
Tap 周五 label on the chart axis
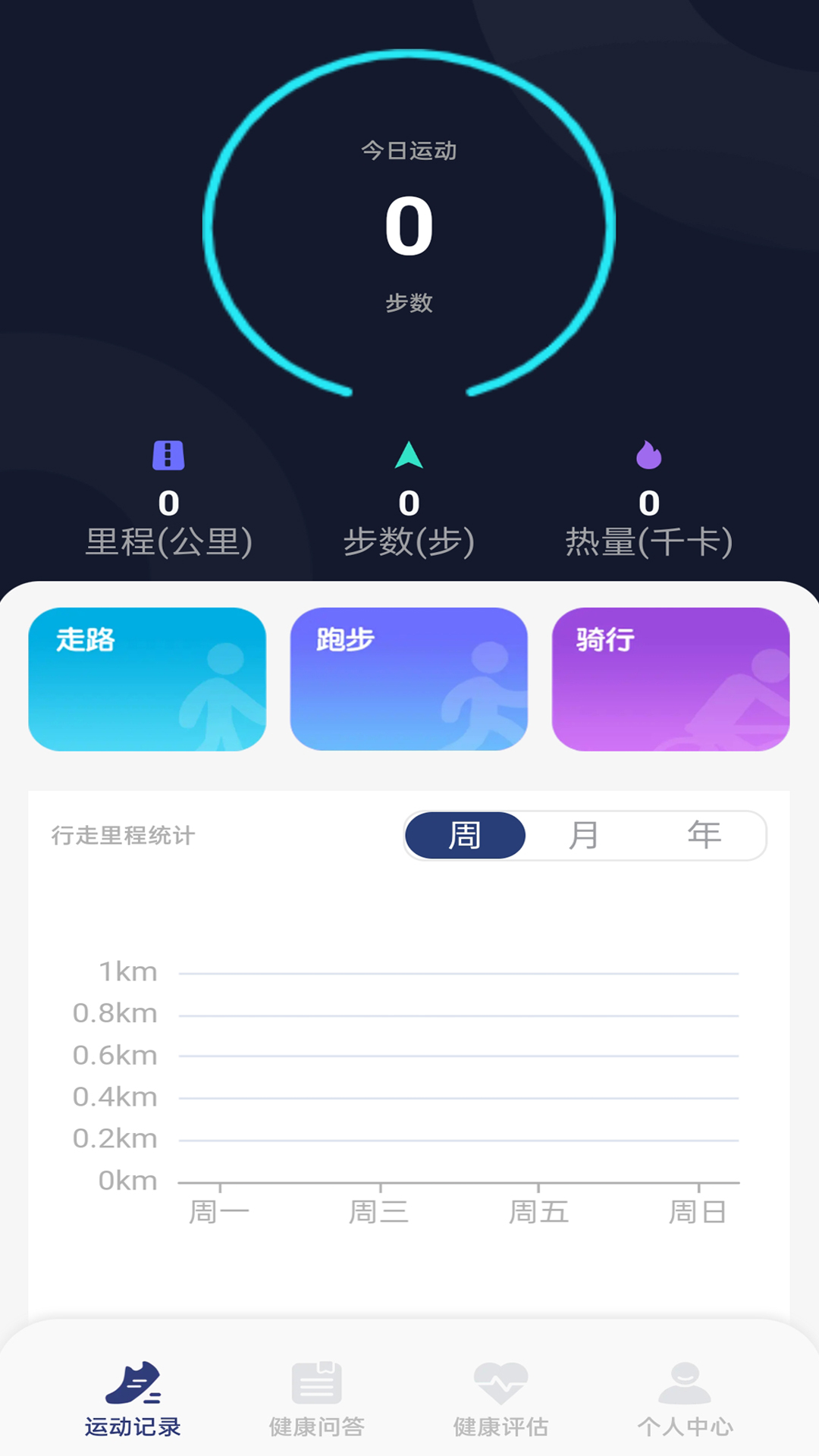point(539,1211)
